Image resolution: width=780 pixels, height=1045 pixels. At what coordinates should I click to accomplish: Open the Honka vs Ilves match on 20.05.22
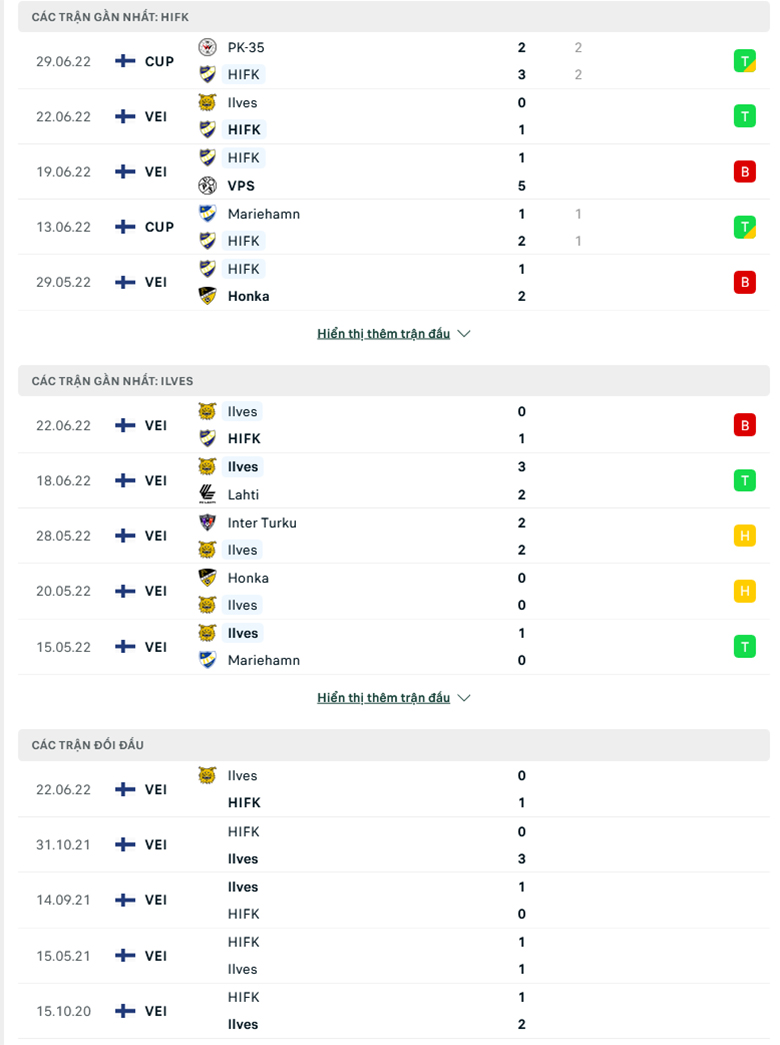[x=393, y=591]
